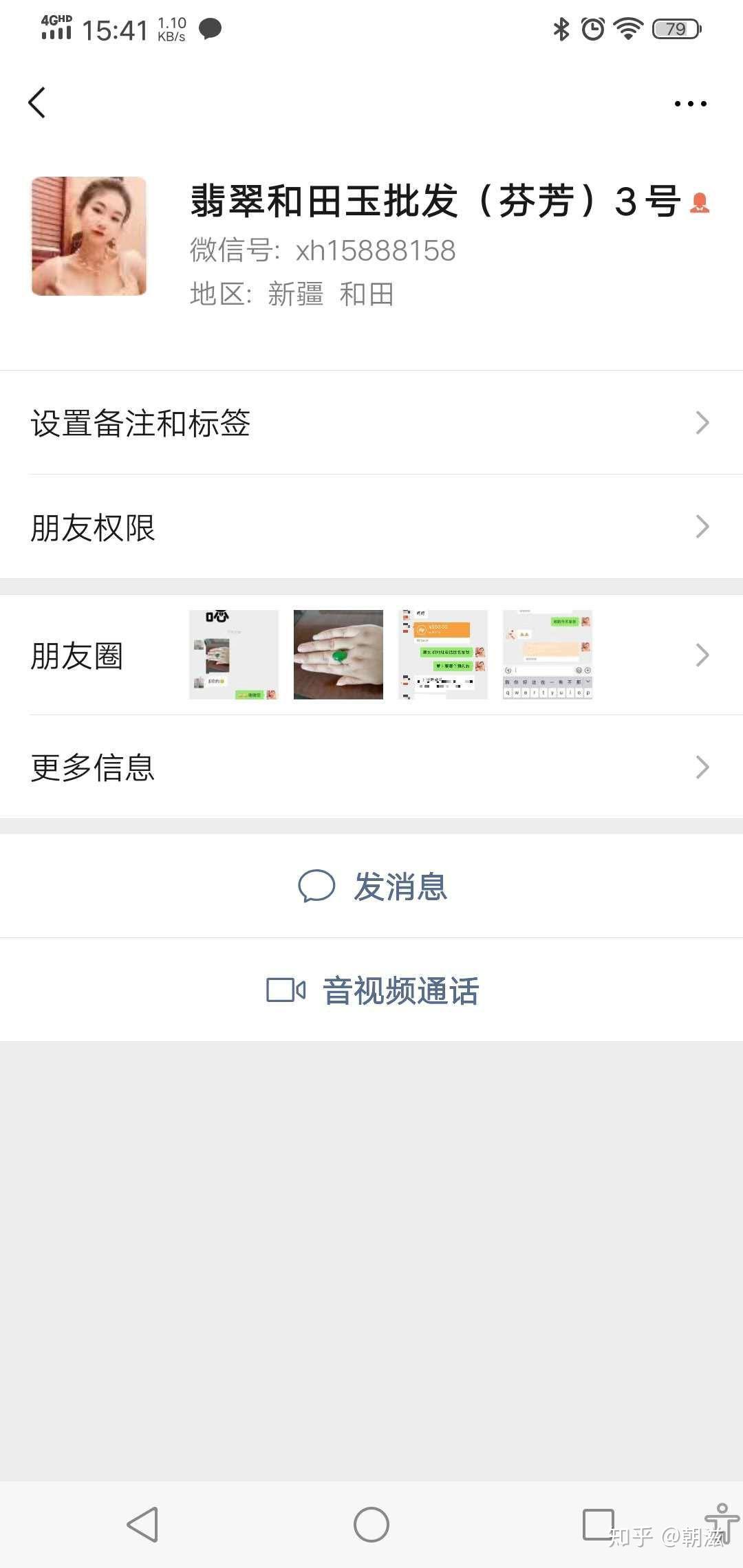Open the three-dot more options menu

[690, 104]
